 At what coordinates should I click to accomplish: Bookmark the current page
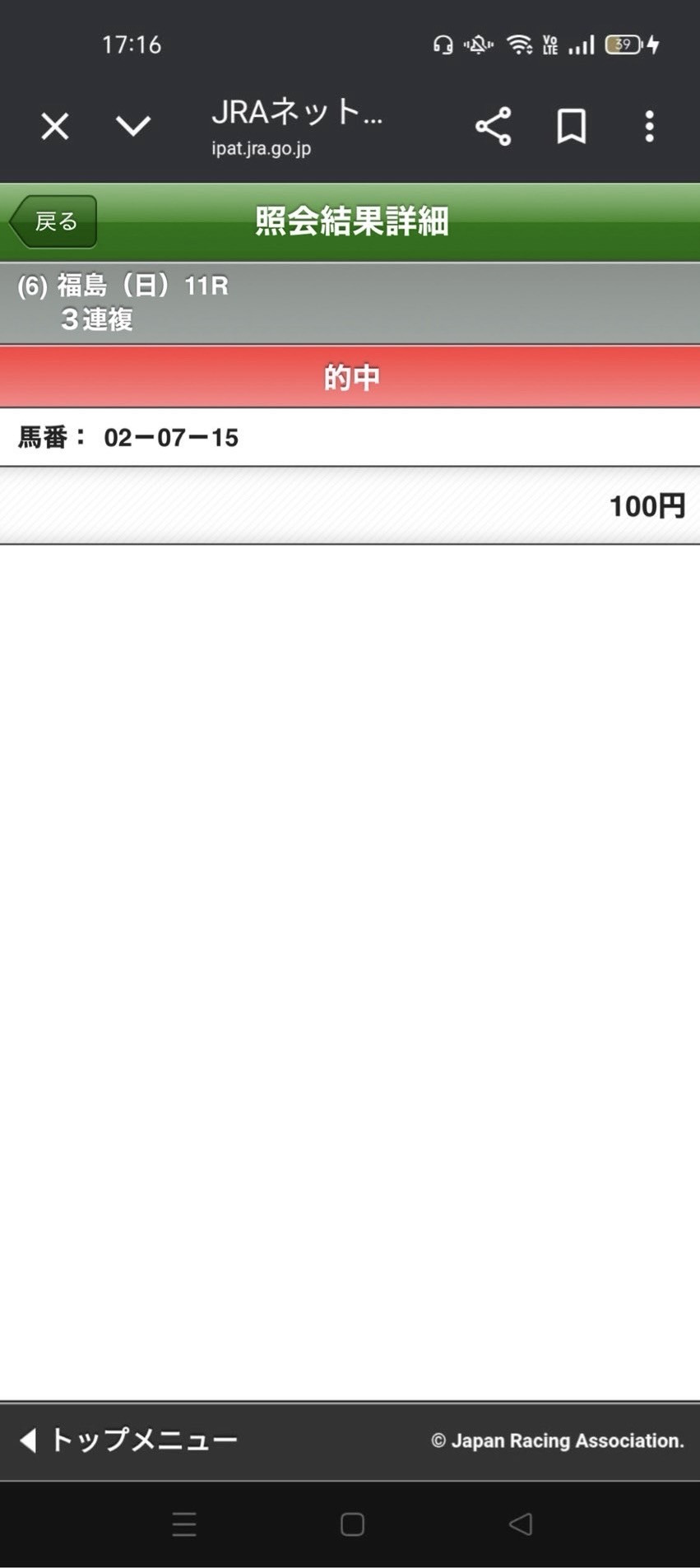[x=571, y=127]
